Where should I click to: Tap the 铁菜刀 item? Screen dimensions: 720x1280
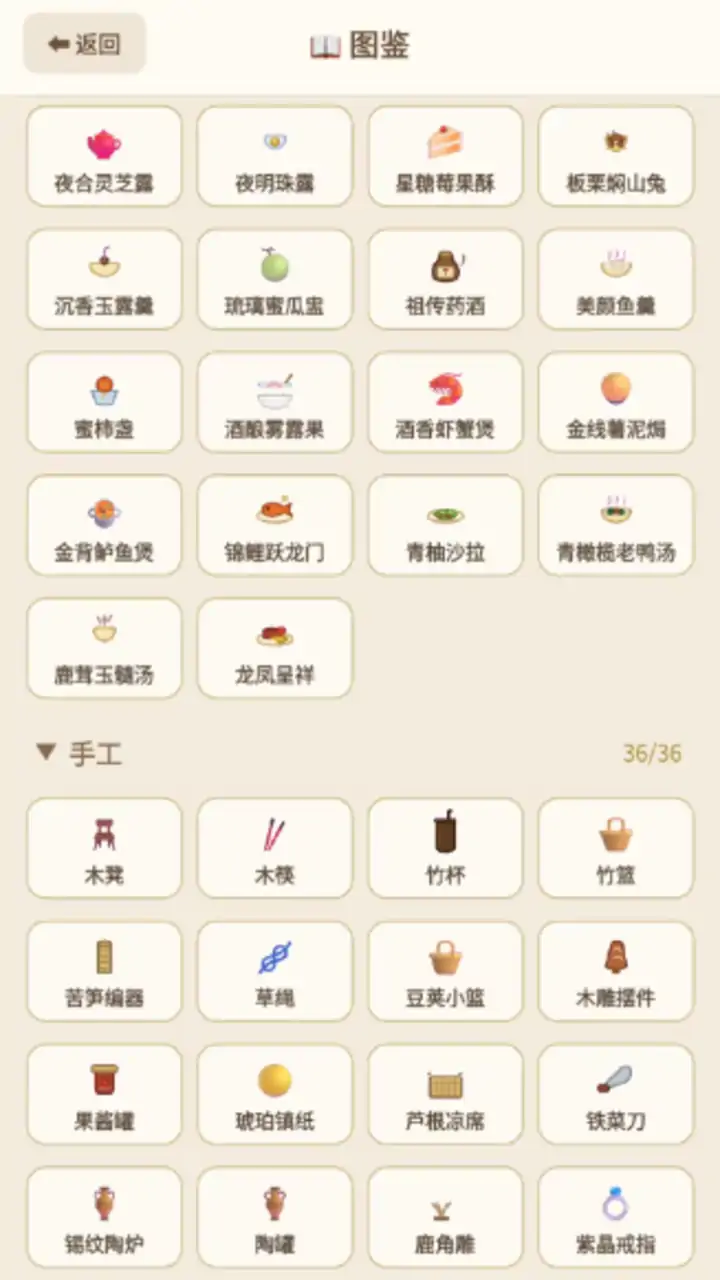(616, 1094)
